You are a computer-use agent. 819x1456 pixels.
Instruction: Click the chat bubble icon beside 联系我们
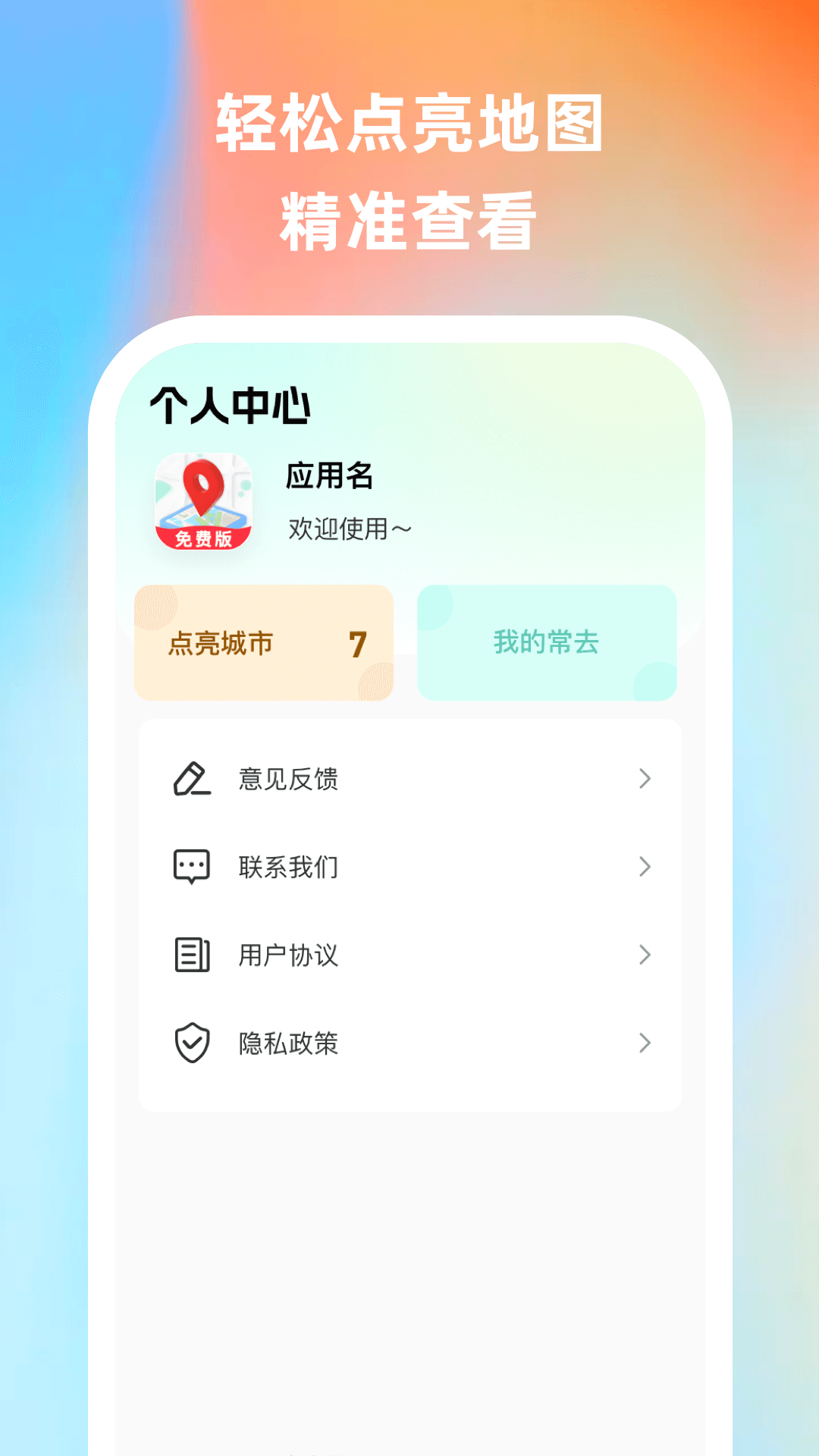tap(192, 868)
